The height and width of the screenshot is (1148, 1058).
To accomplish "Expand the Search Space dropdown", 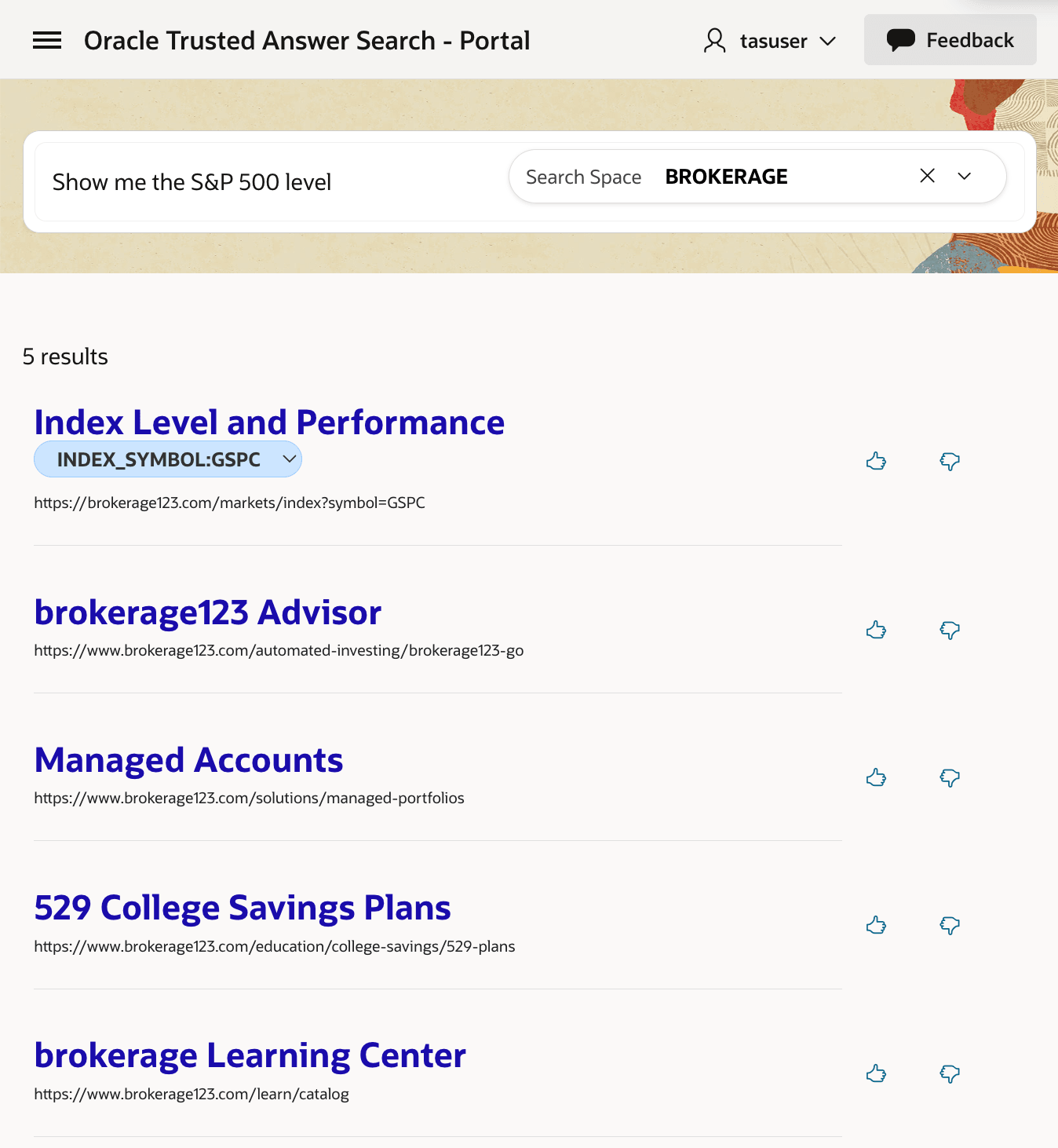I will pos(965,176).
